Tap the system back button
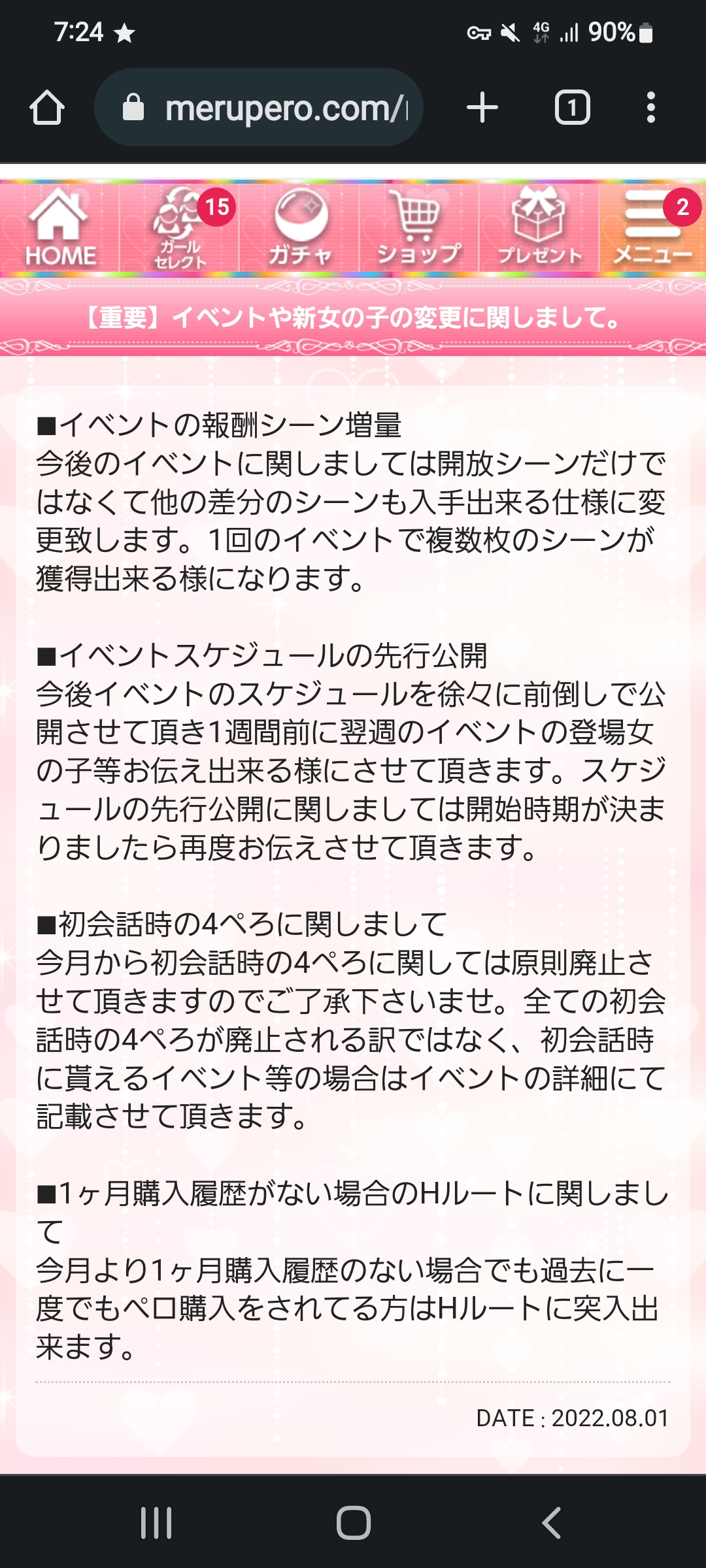Viewport: 706px width, 1568px height. (x=551, y=1523)
